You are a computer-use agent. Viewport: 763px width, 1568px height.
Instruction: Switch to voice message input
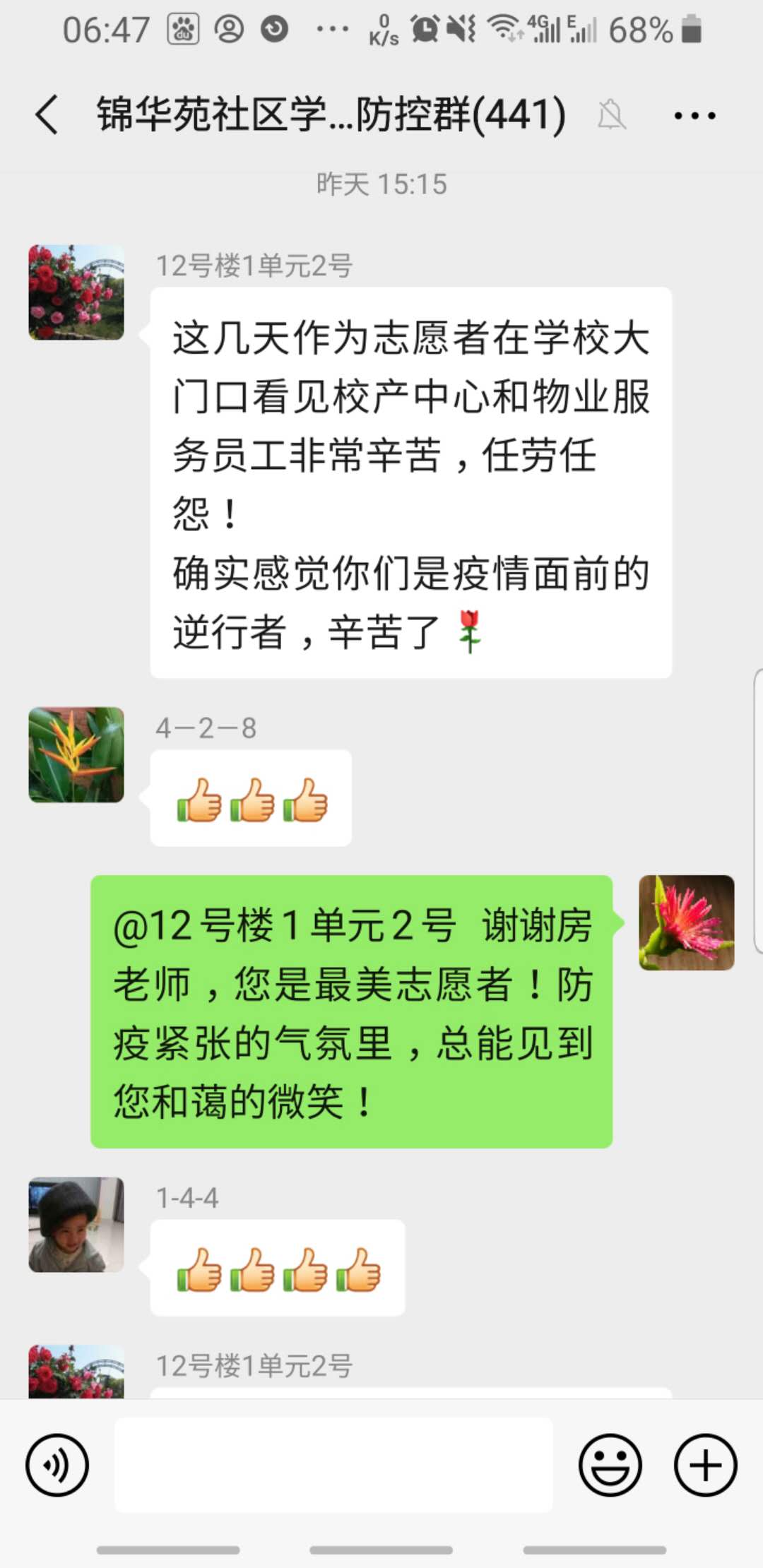[x=57, y=1465]
